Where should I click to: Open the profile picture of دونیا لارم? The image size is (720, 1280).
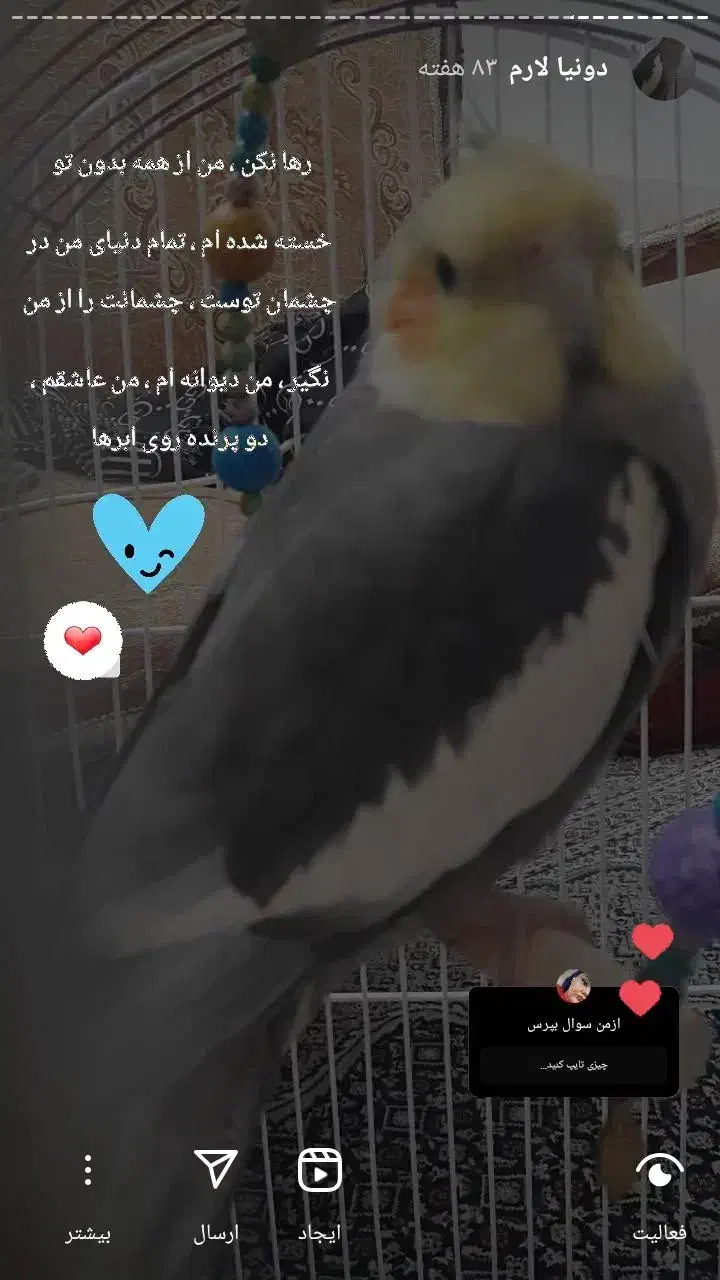[664, 69]
